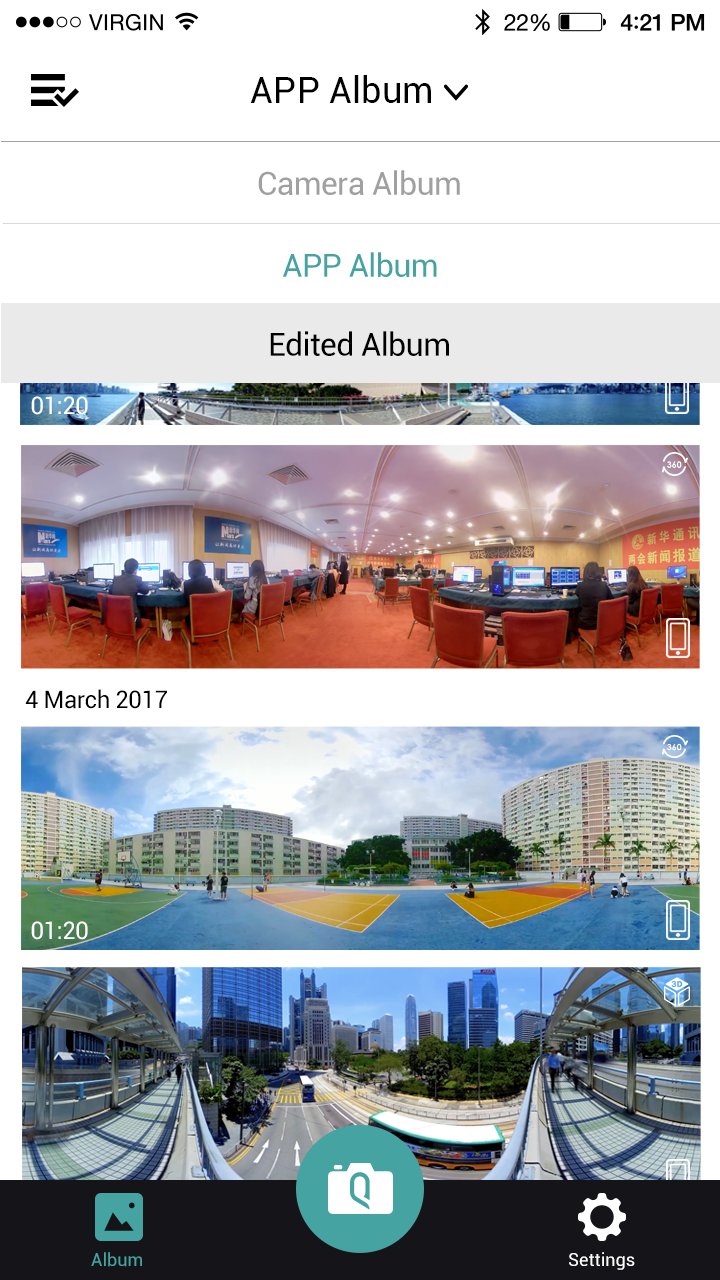Open the APP Album title dropdown
The width and height of the screenshot is (720, 1280).
tap(360, 91)
